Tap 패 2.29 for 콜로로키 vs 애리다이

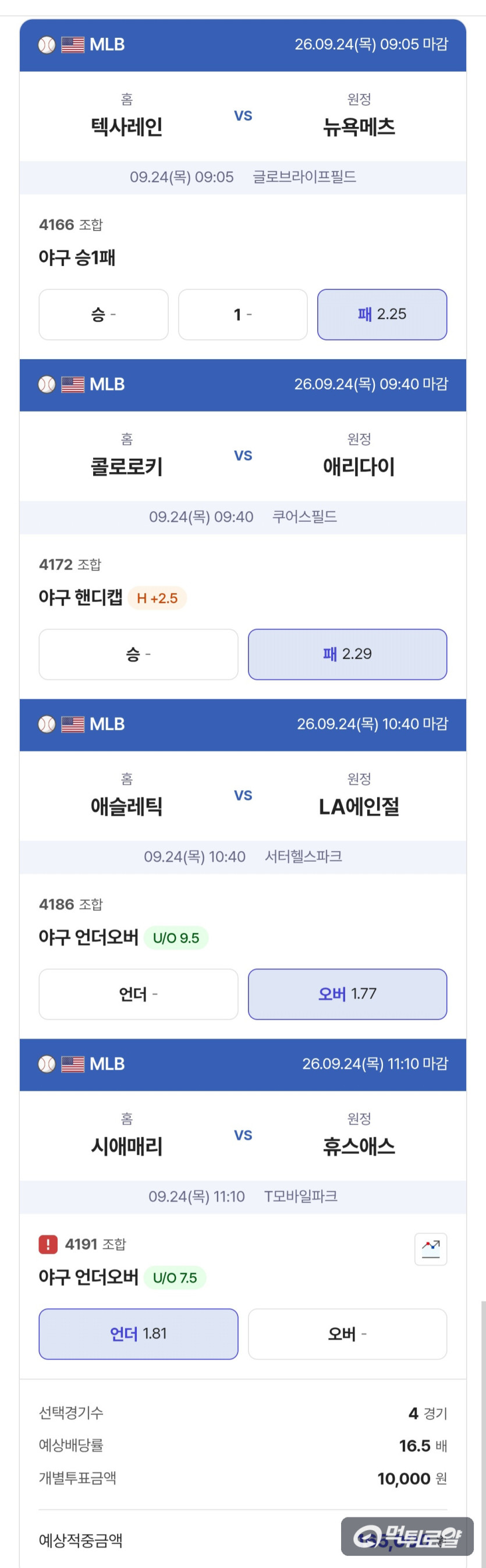click(x=347, y=654)
